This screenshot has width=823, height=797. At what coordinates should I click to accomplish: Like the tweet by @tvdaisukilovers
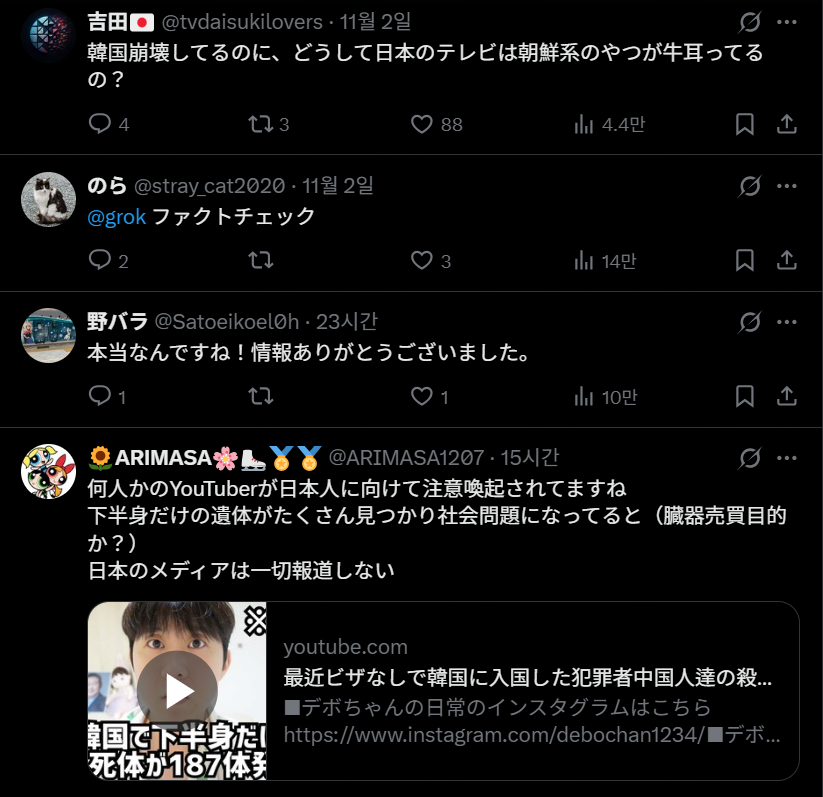[x=422, y=124]
